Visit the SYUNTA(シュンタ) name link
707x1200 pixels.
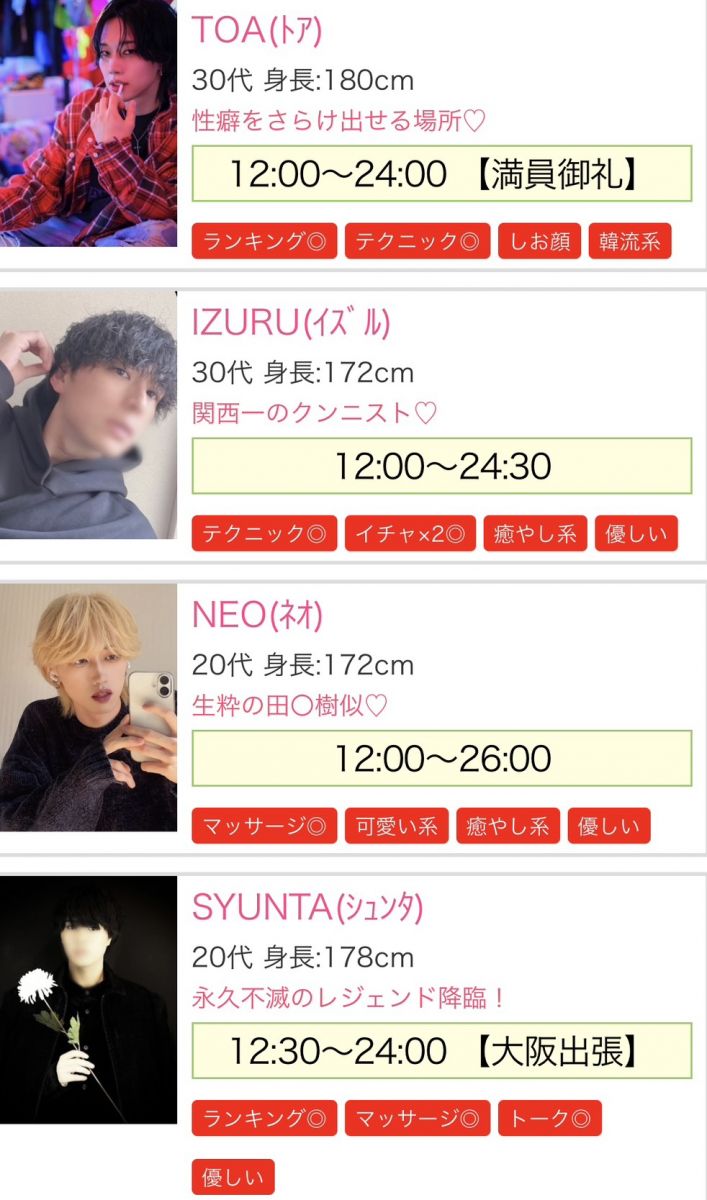[x=307, y=908]
